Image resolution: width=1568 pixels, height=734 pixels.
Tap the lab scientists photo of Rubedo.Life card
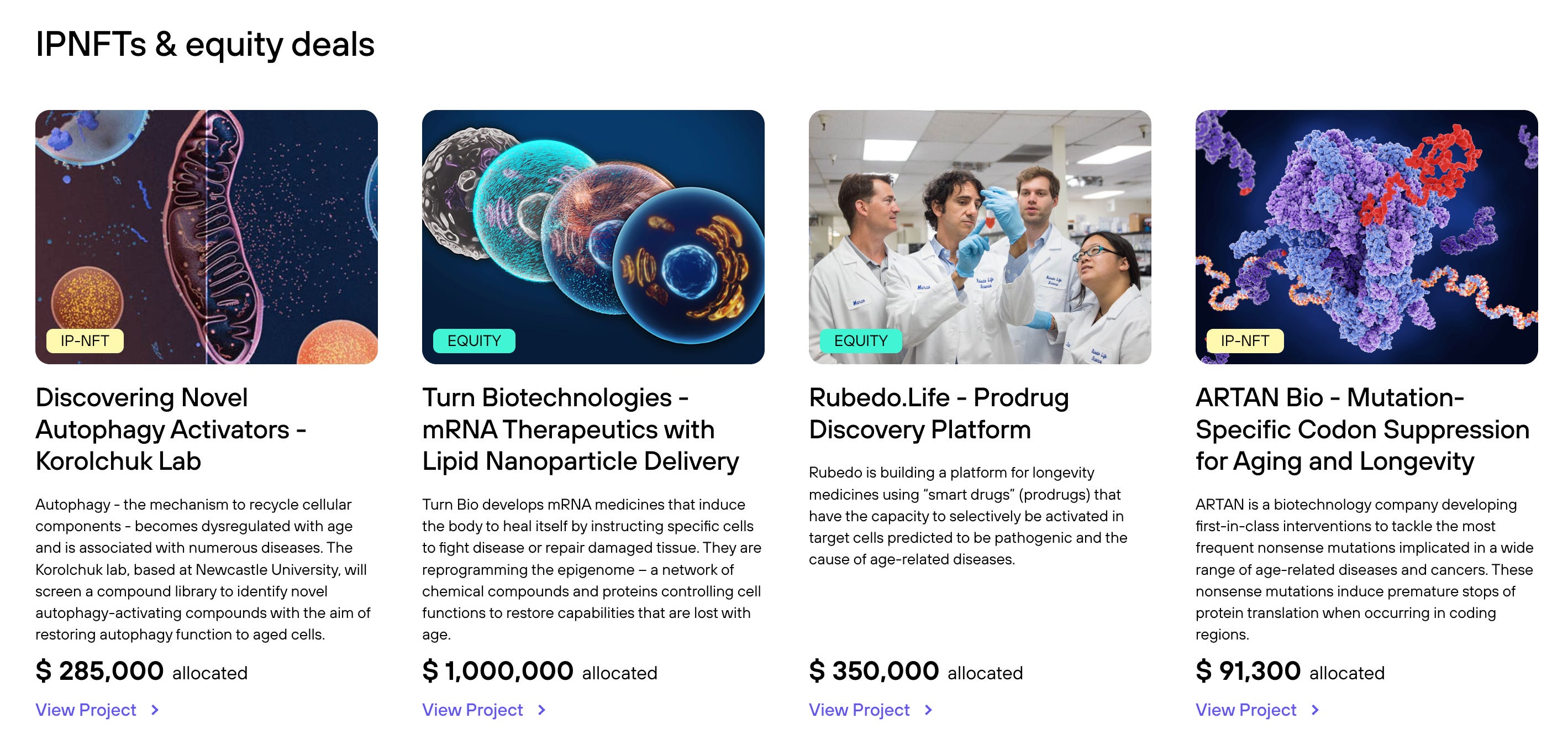coord(980,237)
